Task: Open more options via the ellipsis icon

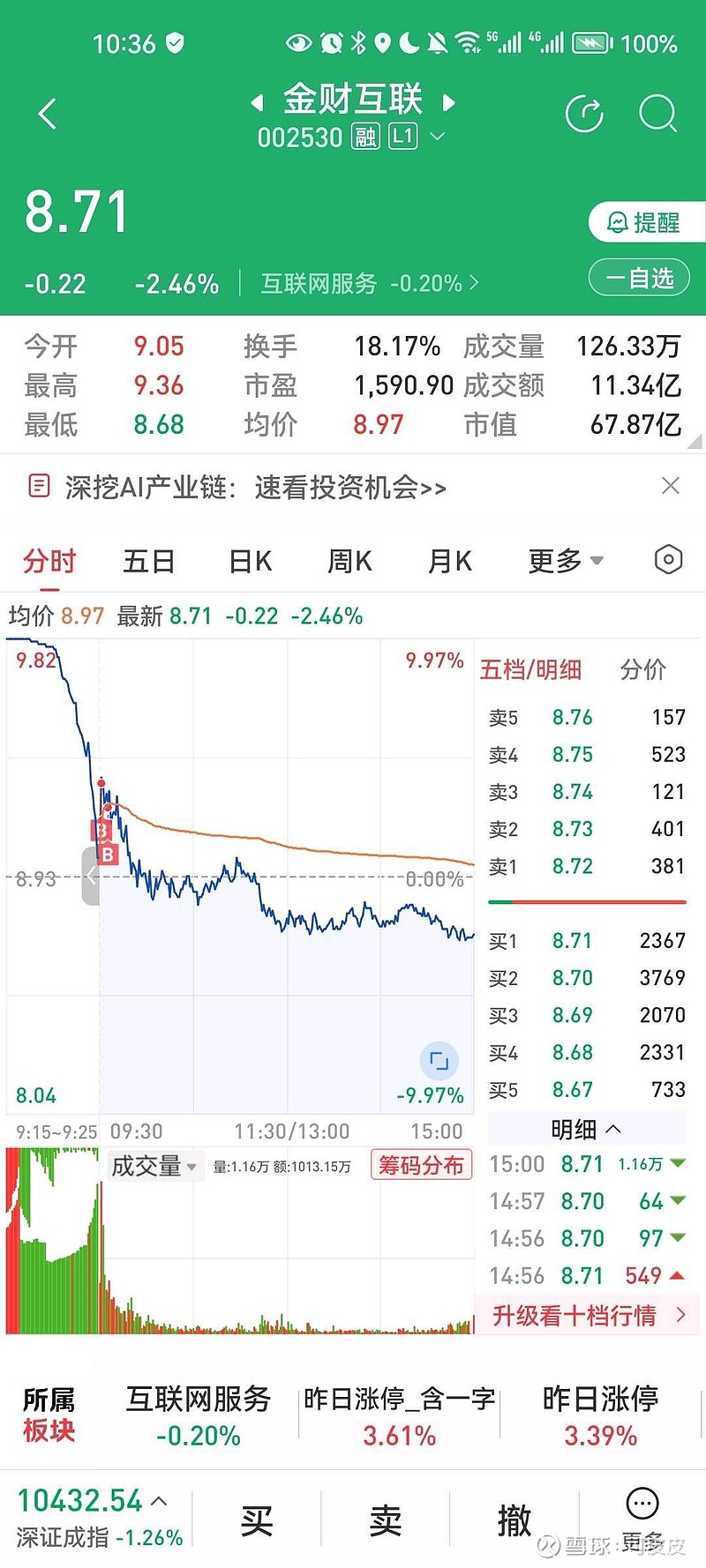Action: tap(642, 1504)
